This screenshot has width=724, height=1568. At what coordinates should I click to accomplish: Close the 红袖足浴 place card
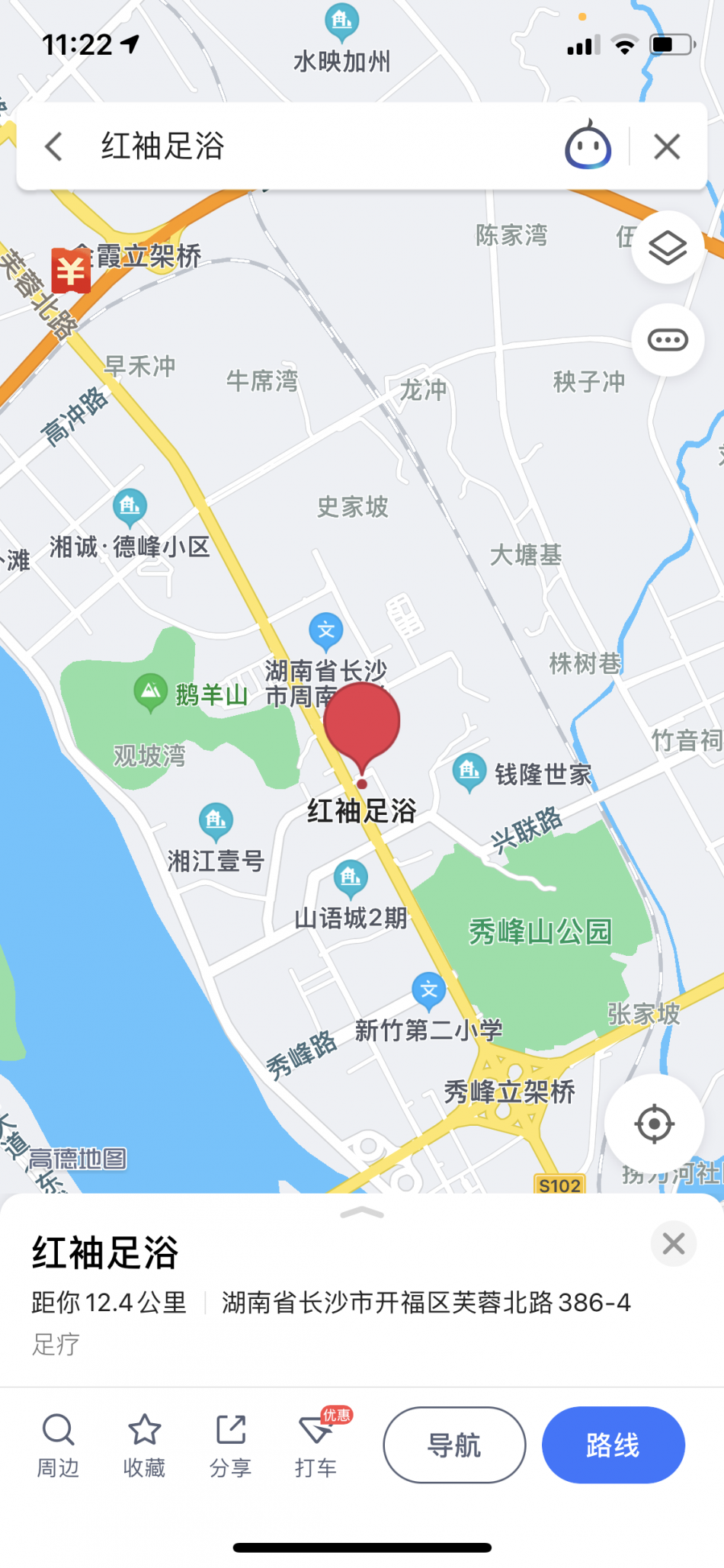coord(673,1244)
